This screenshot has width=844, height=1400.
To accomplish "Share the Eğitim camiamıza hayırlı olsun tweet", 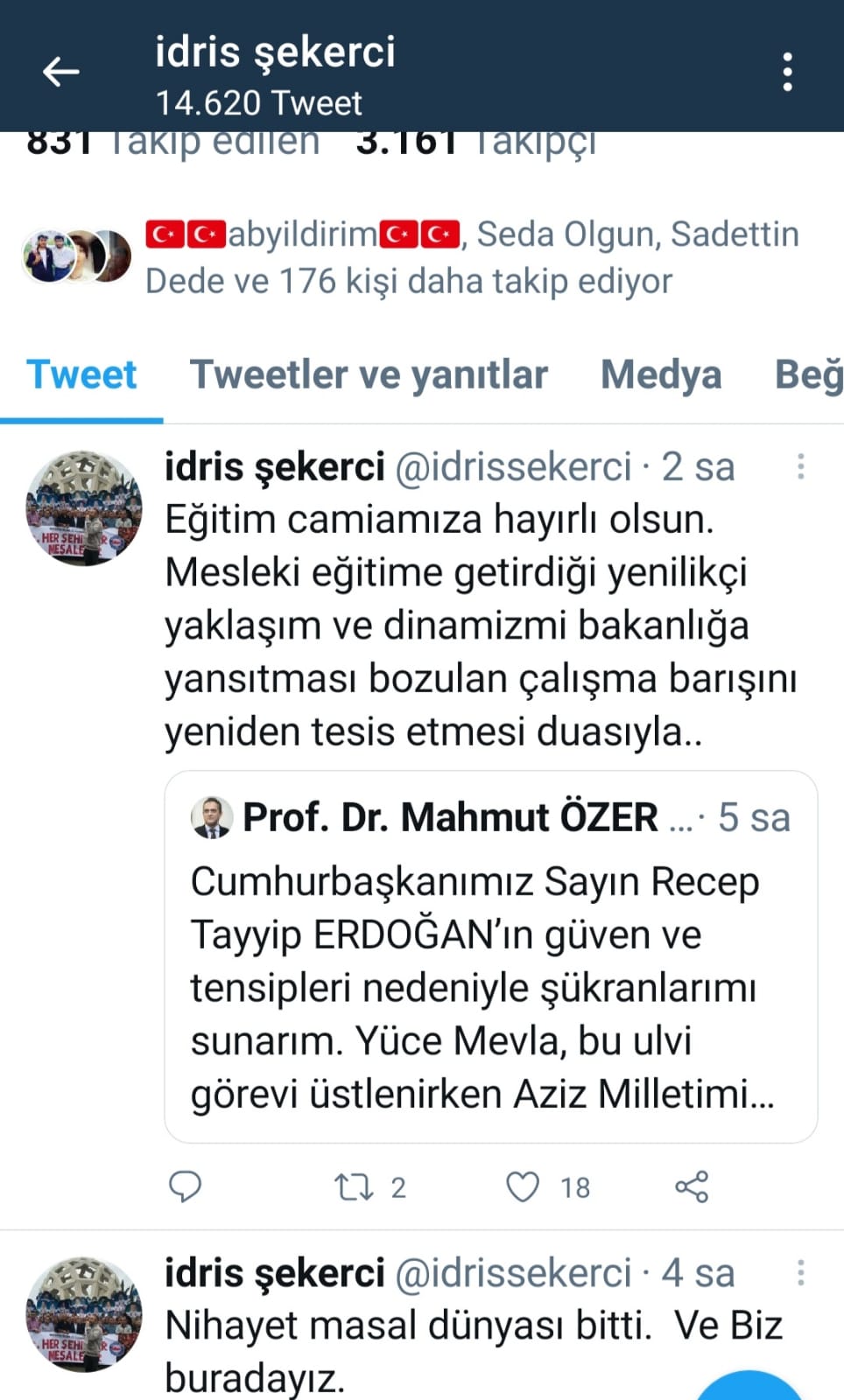I will point(692,1186).
